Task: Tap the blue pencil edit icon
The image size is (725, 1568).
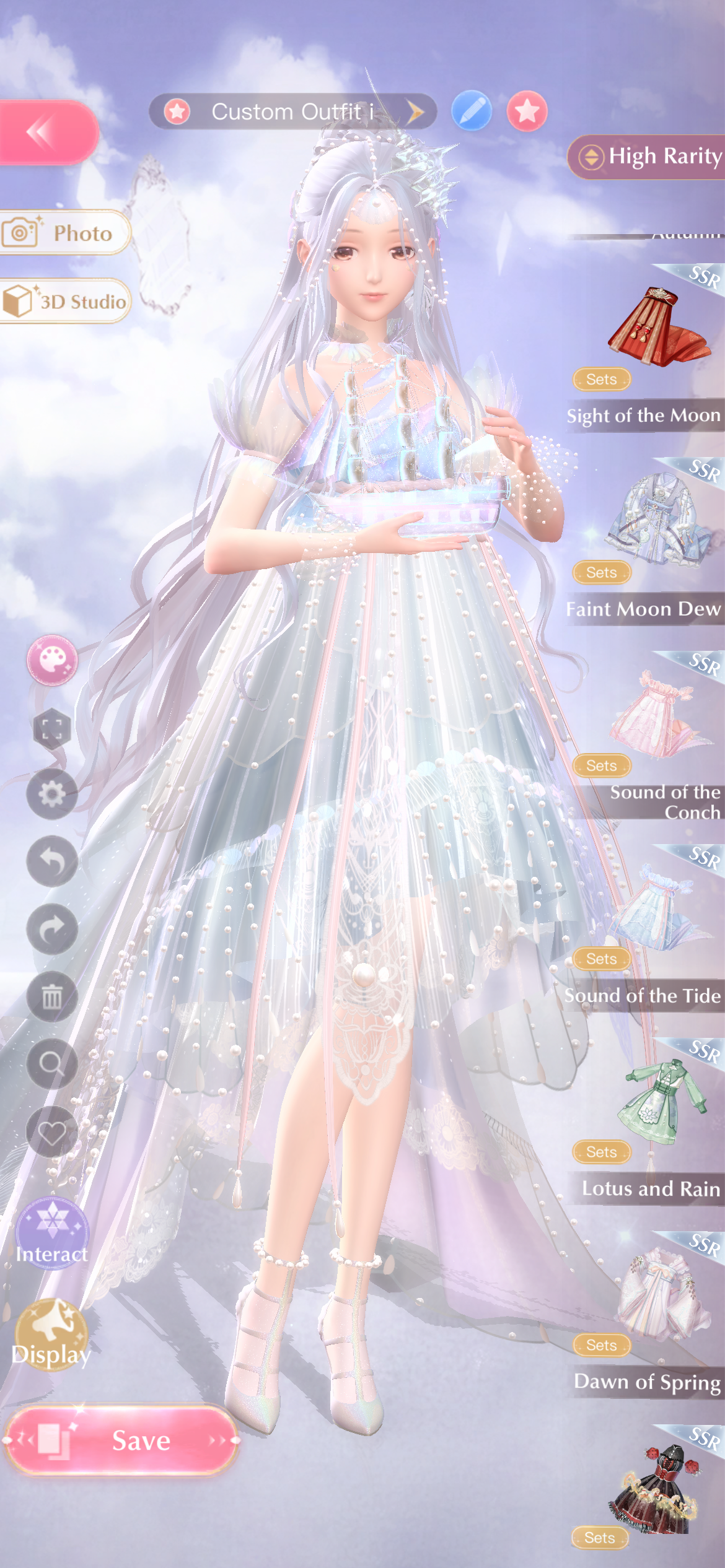Action: pyautogui.click(x=472, y=112)
